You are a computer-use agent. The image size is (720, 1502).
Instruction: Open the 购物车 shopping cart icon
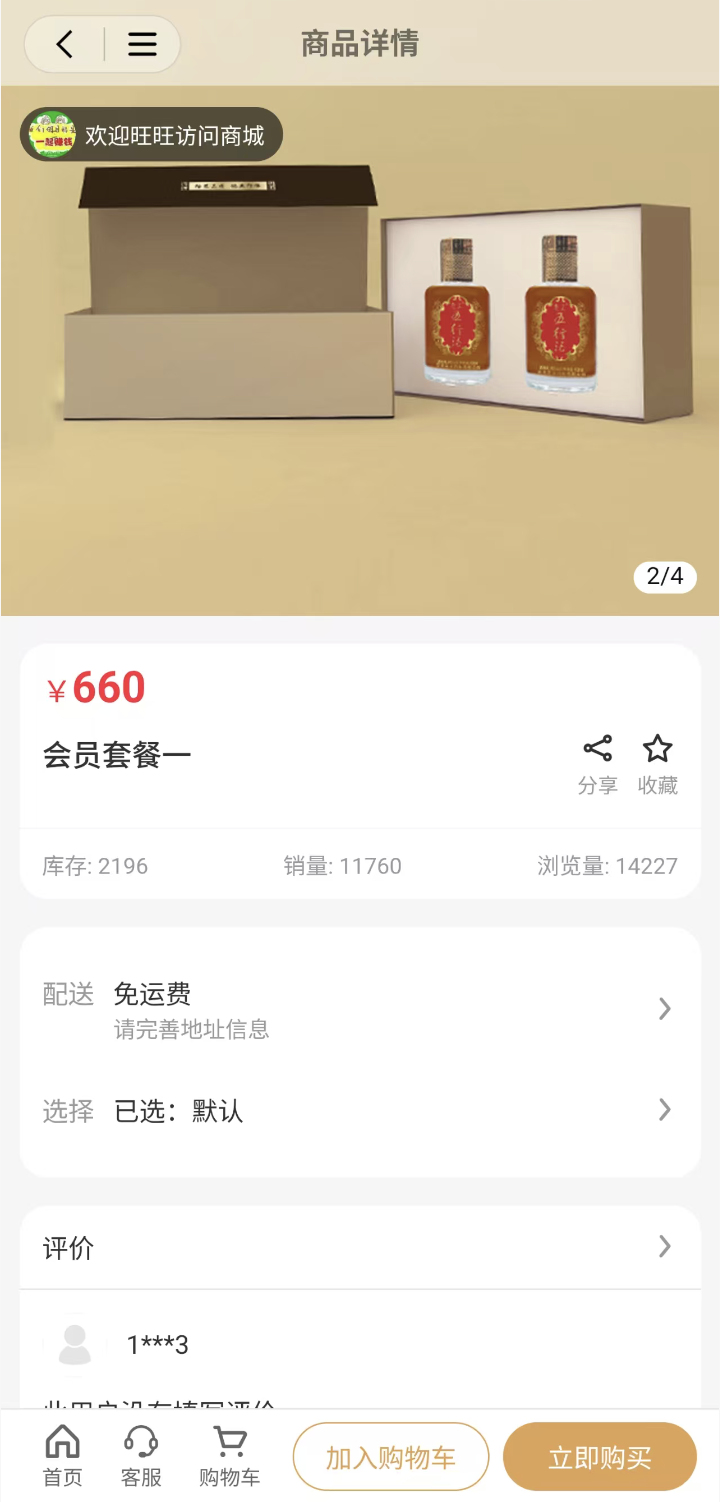(228, 1443)
